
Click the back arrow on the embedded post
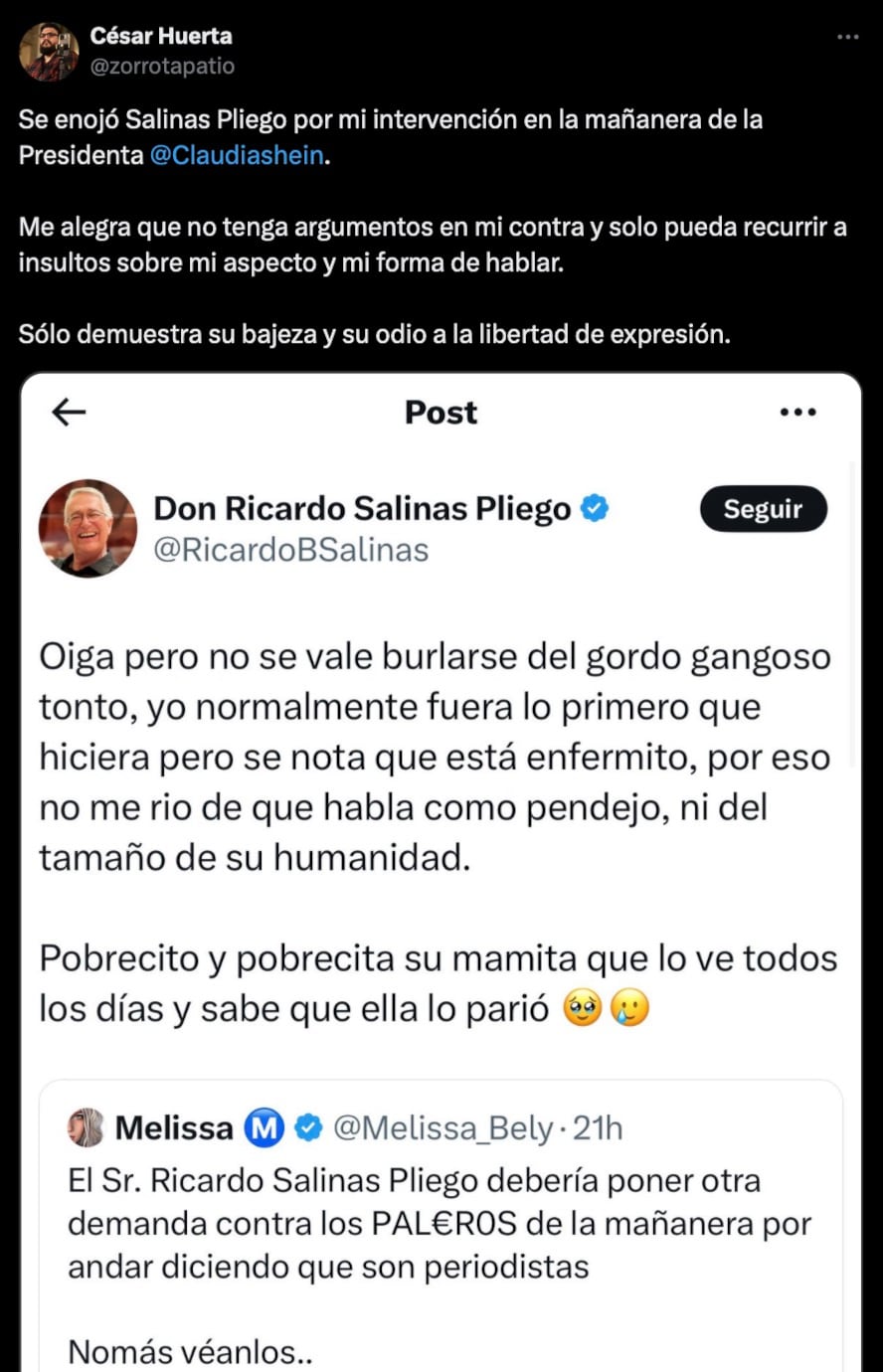pos(66,413)
